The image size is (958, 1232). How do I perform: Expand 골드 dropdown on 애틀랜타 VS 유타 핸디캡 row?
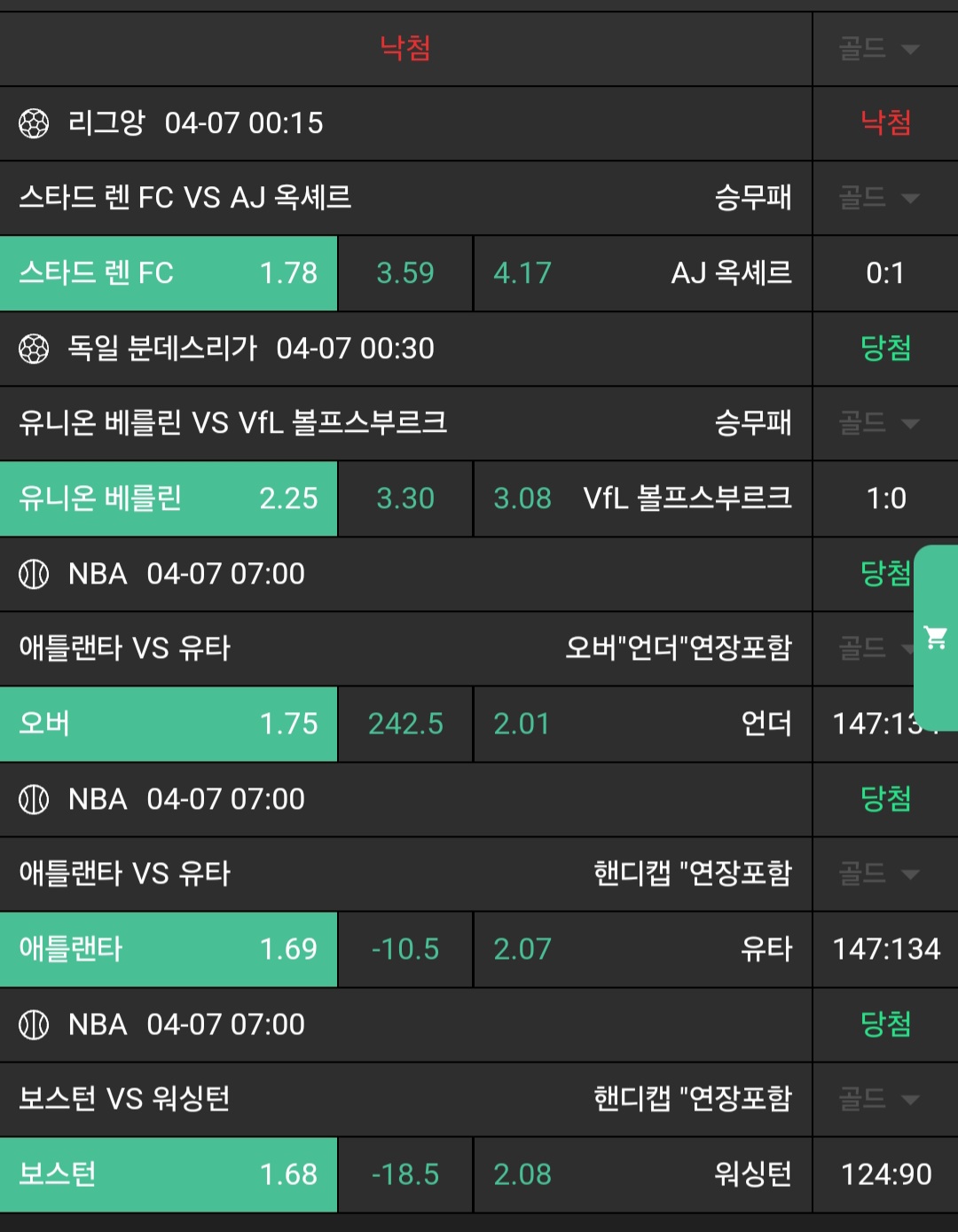(x=880, y=874)
